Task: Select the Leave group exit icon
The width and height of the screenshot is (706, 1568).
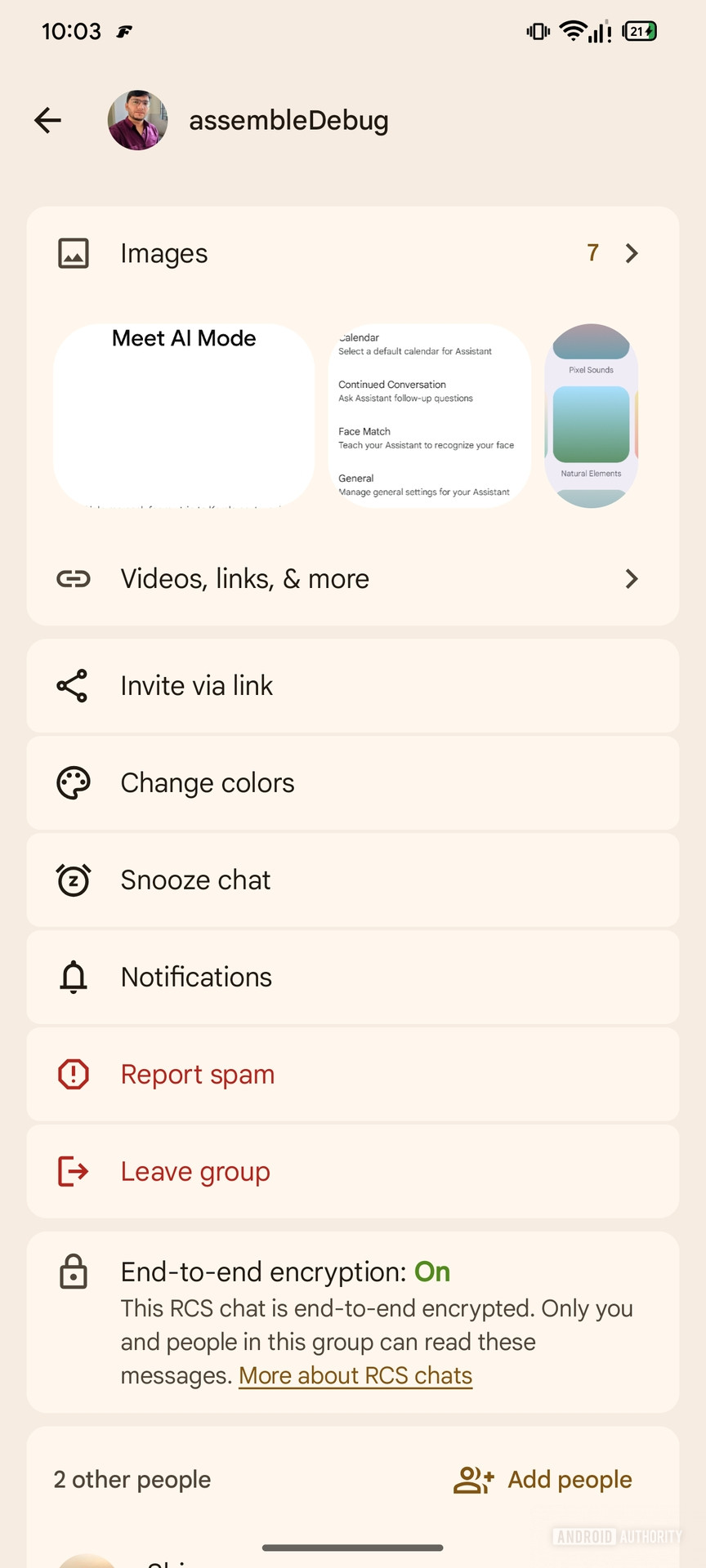Action: [73, 1171]
